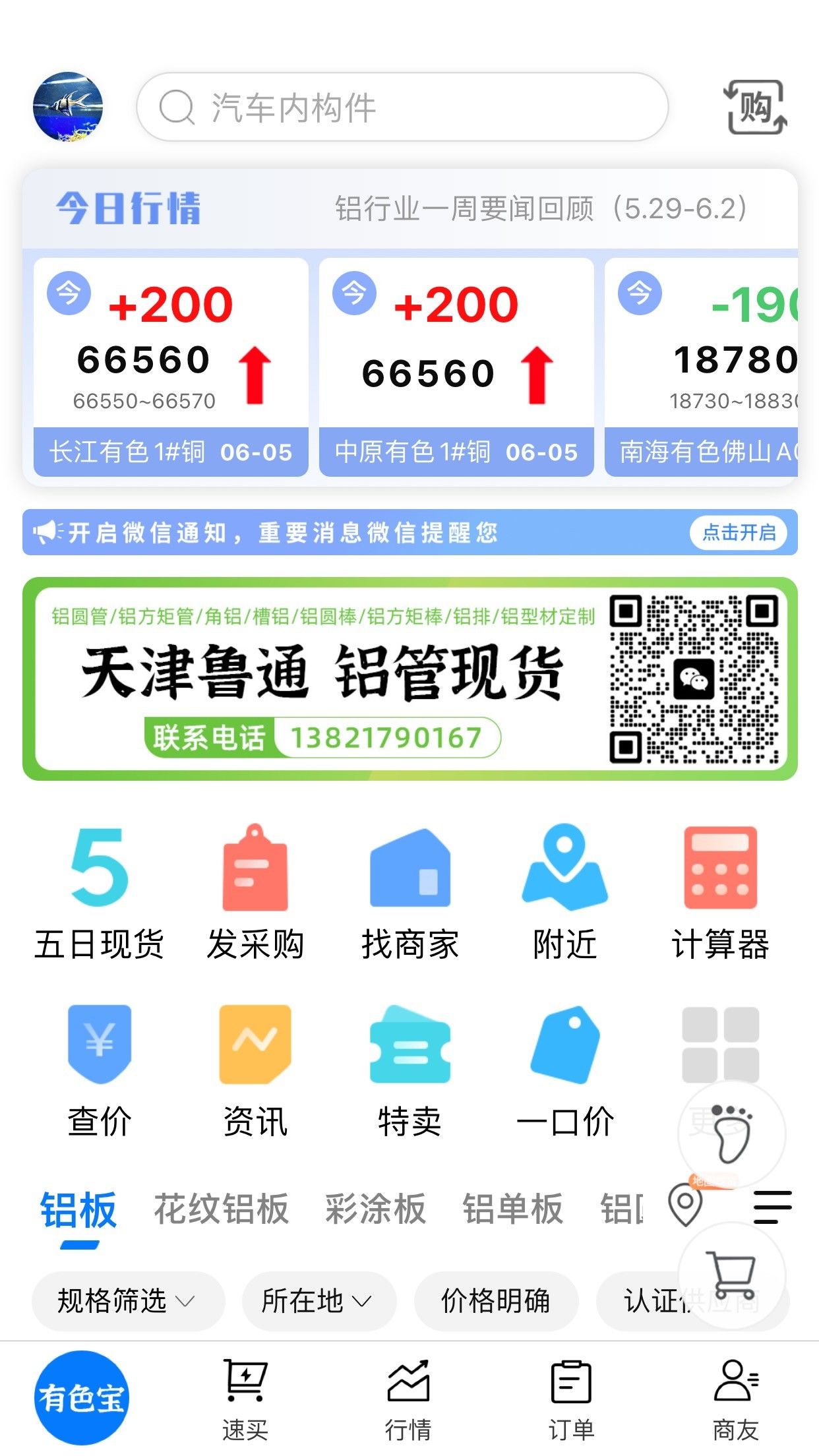Expand the 所在地 dropdown
Screen dimensions: 819x1456
point(318,1301)
